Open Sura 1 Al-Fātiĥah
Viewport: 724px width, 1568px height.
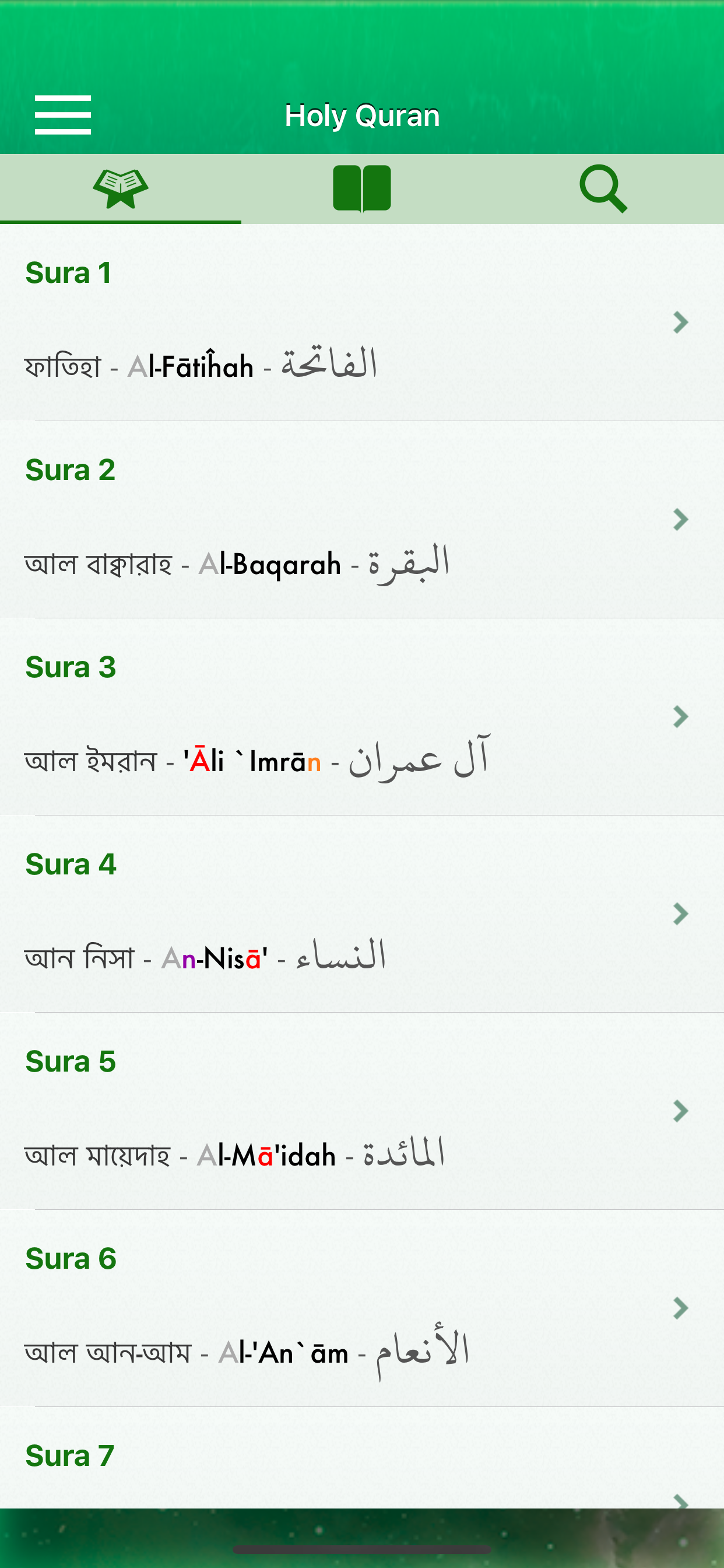point(362,323)
